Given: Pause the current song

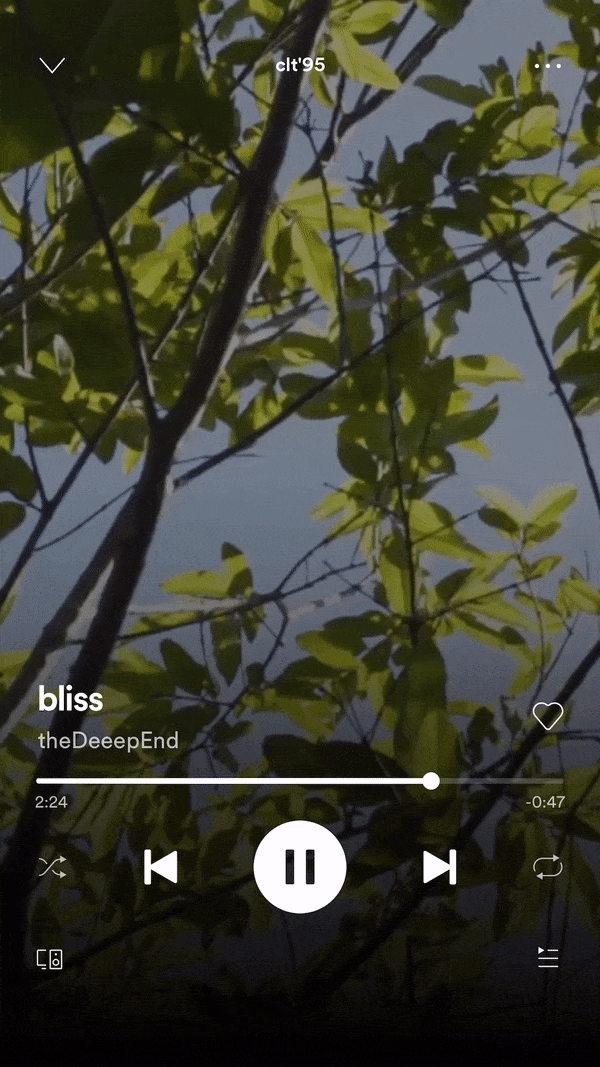Looking at the screenshot, I should (x=300, y=867).
